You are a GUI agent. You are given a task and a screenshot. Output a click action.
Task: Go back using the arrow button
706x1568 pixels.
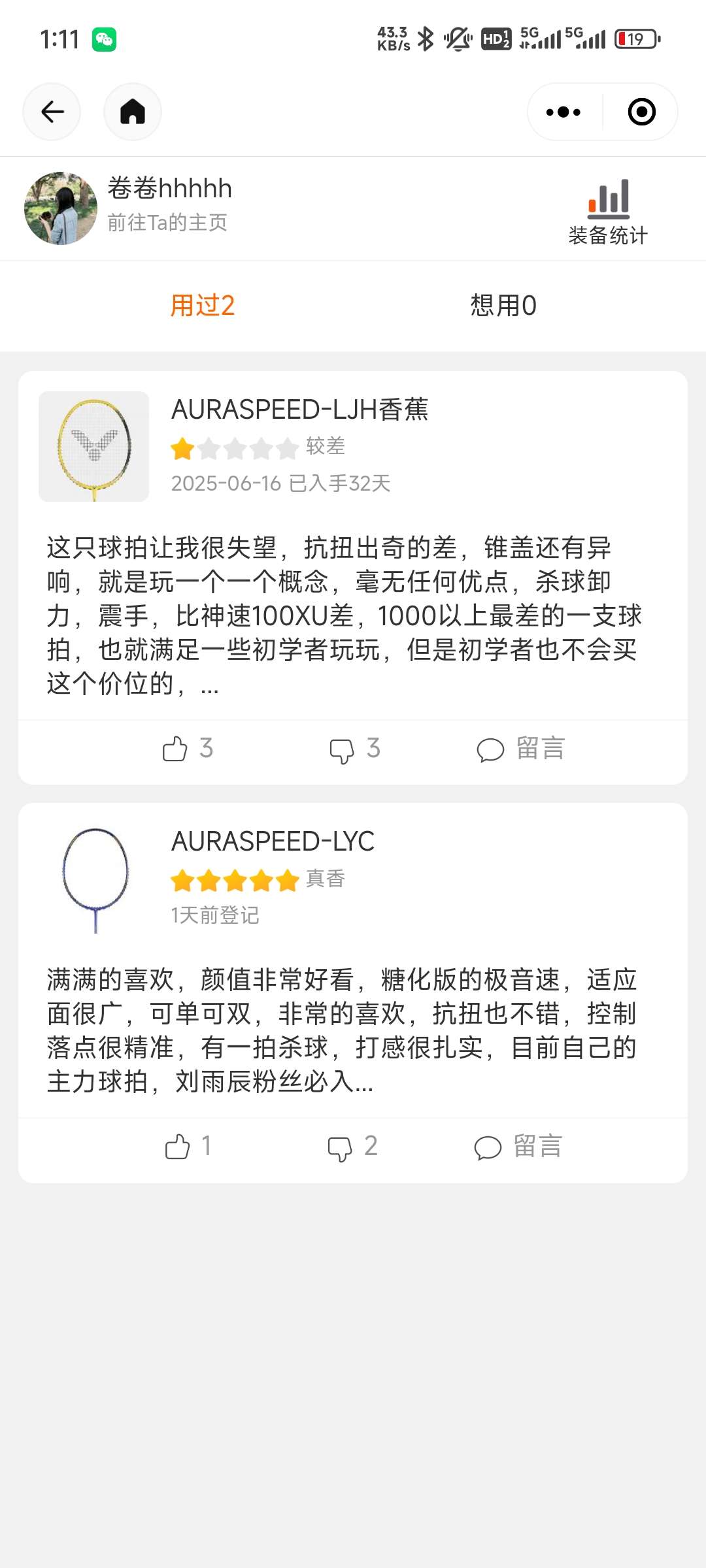(x=52, y=112)
